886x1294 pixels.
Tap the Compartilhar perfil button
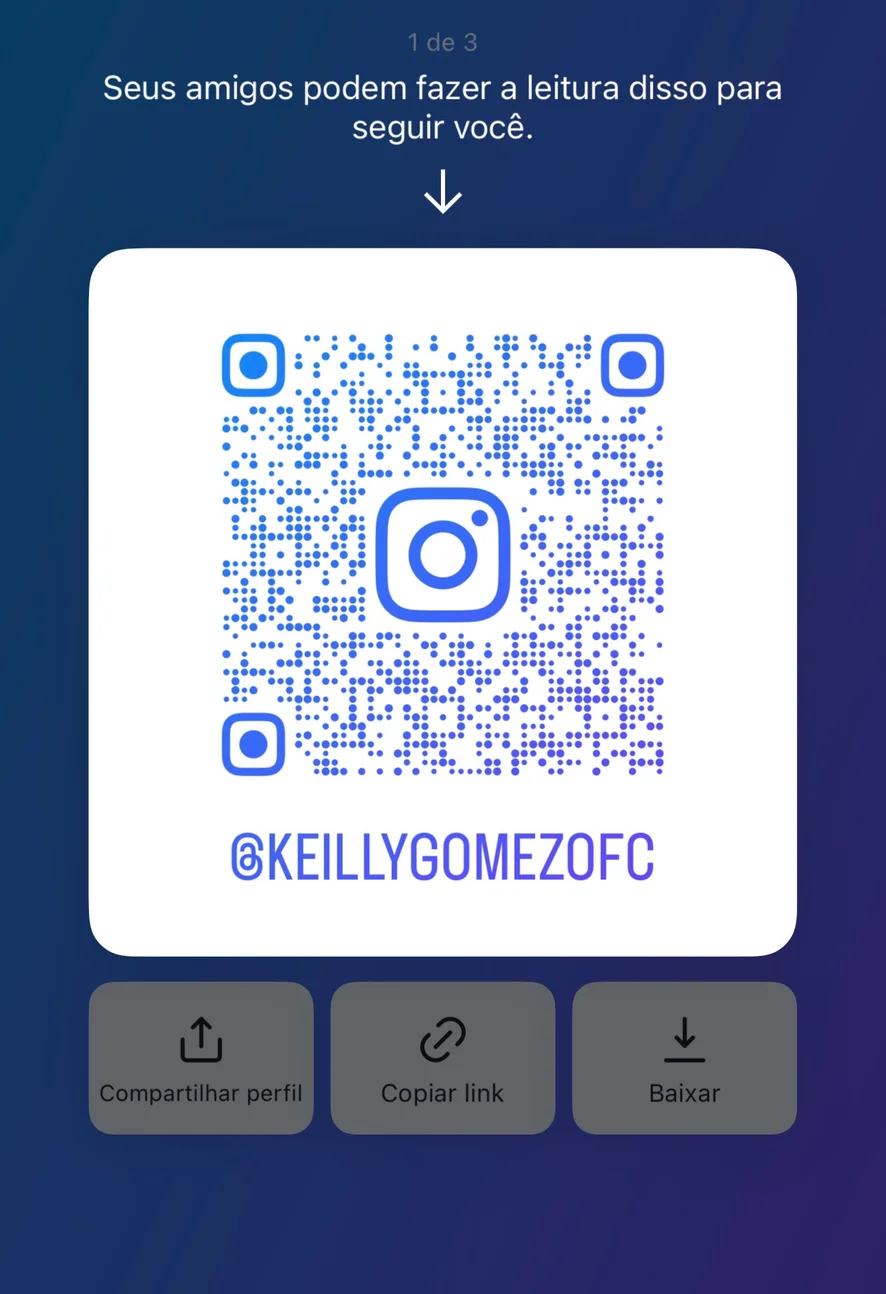click(201, 1058)
